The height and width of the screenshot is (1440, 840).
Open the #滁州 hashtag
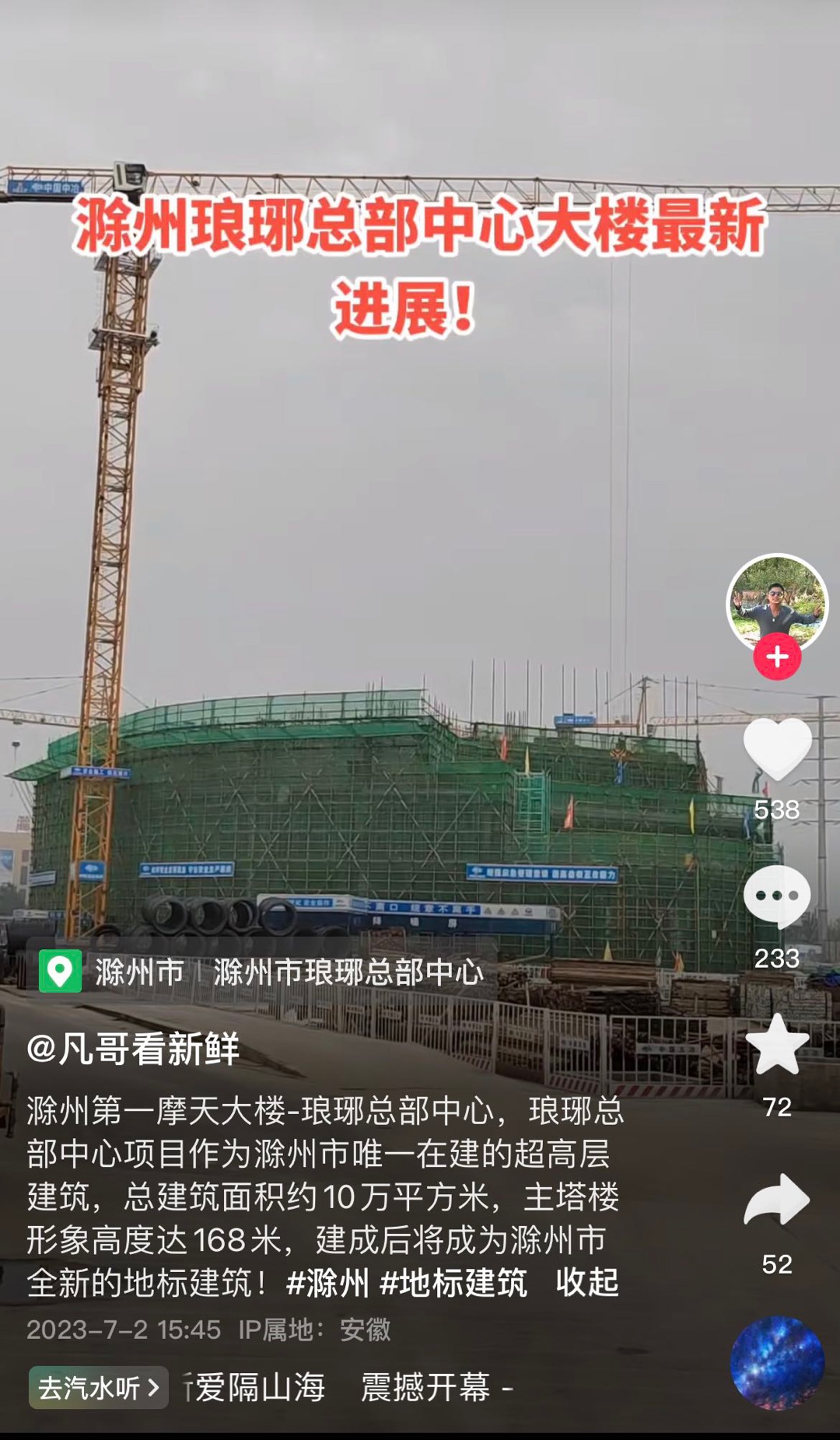coord(327,1283)
